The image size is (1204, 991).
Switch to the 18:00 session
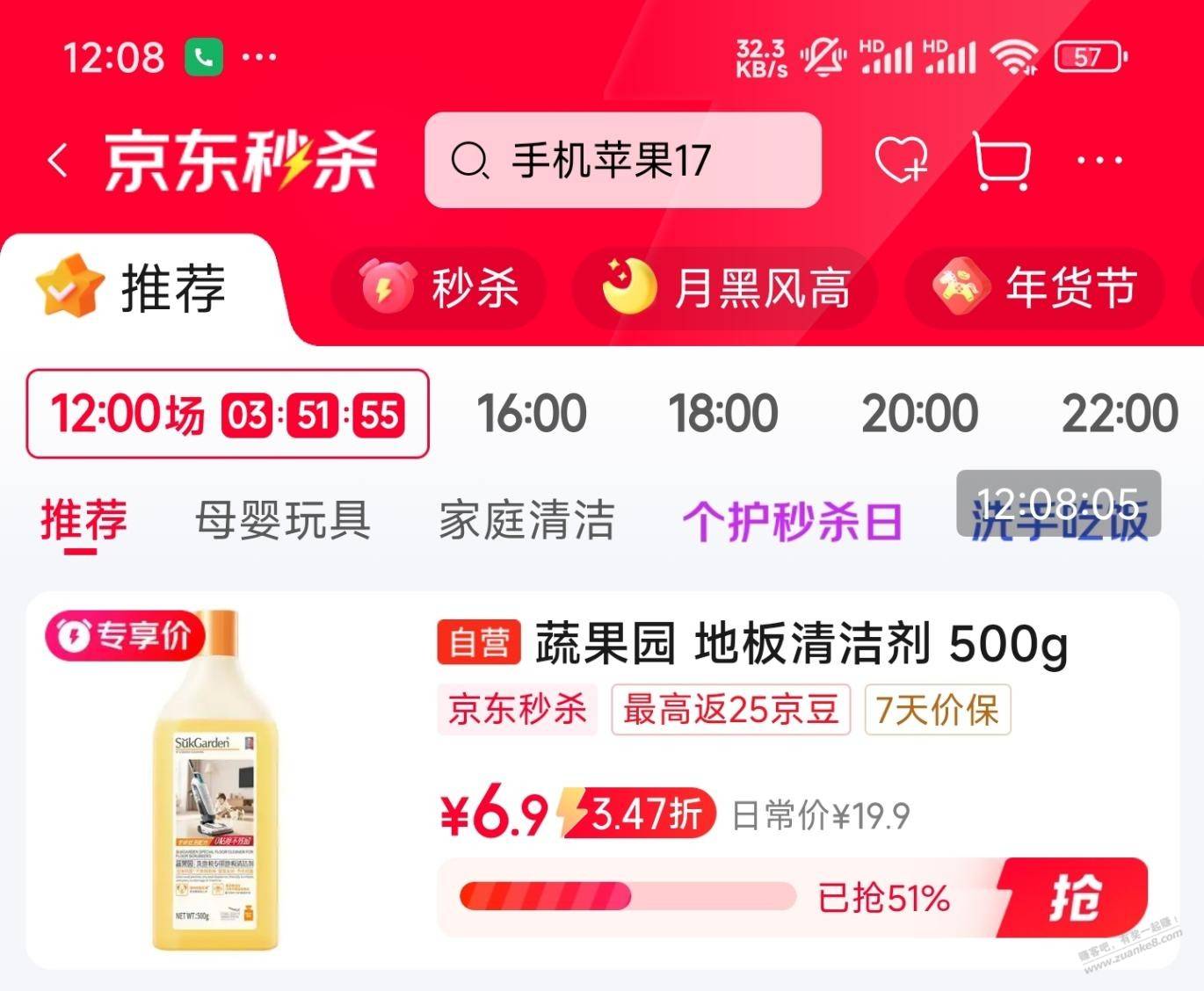(722, 414)
